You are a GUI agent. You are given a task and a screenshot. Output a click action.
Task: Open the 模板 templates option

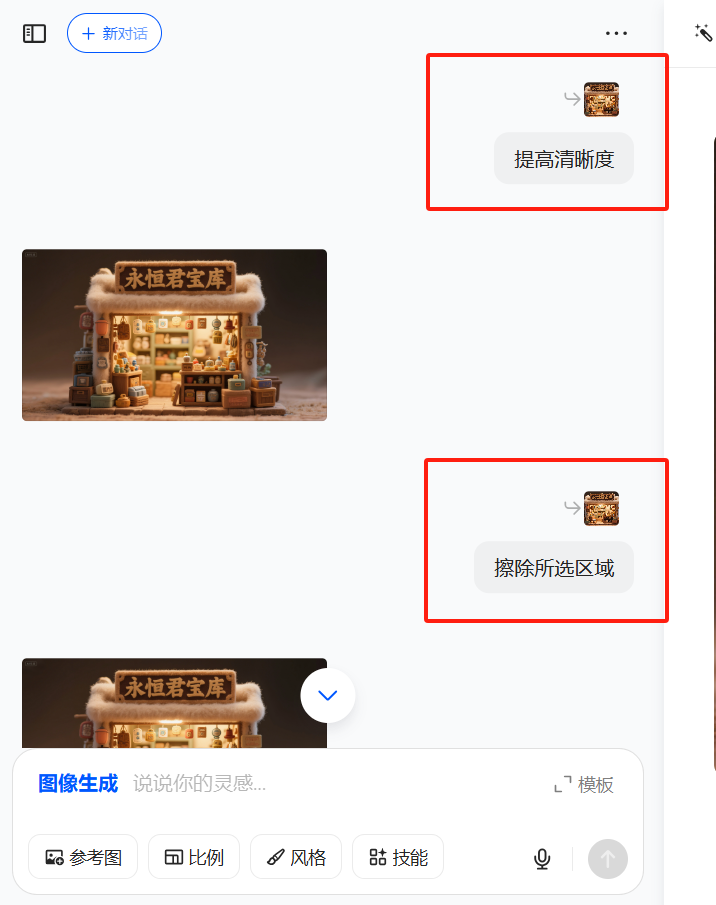[584, 785]
